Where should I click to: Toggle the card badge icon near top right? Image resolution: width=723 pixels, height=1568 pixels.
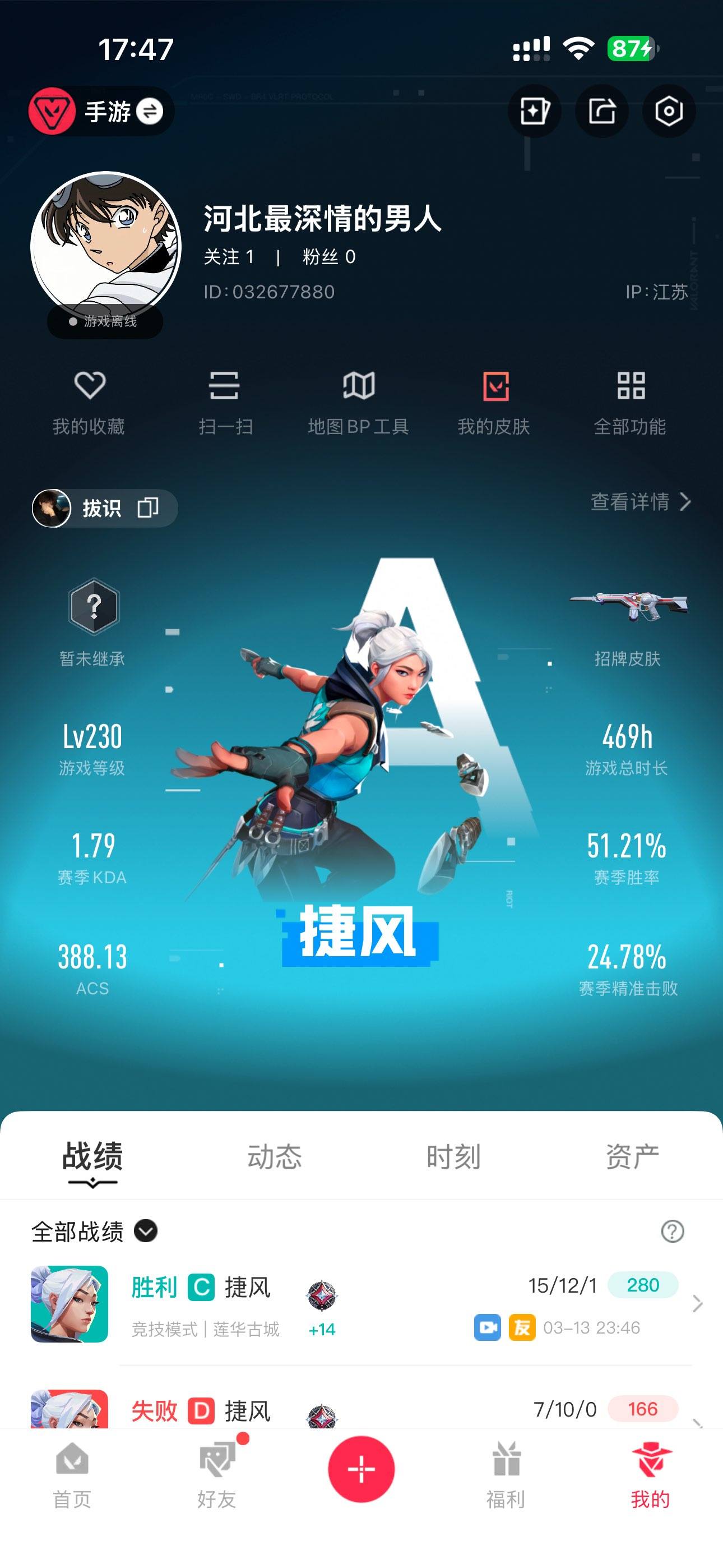click(535, 112)
